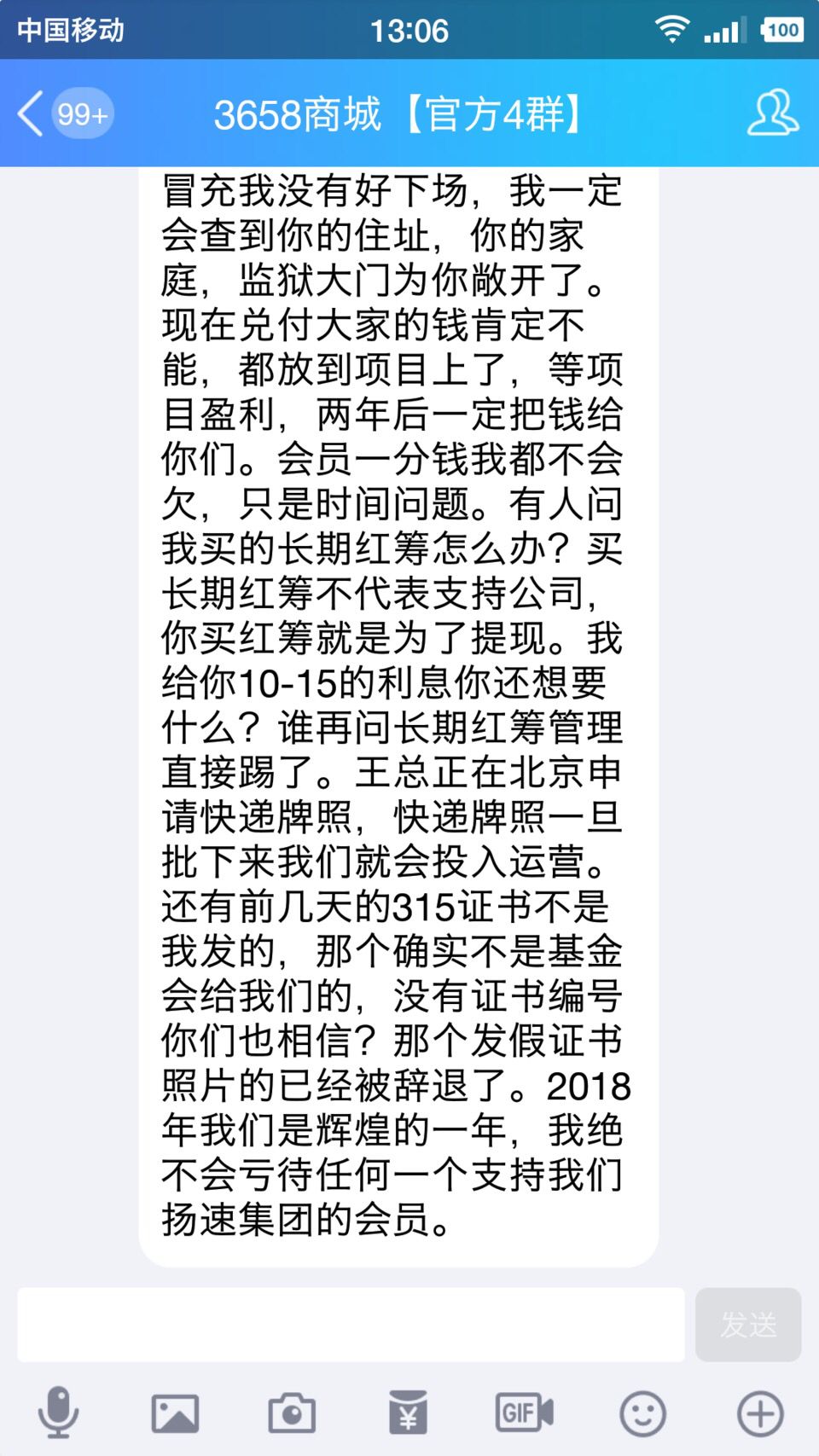The width and height of the screenshot is (819, 1456).
Task: Show more options with the plus icon
Action: (x=759, y=1413)
